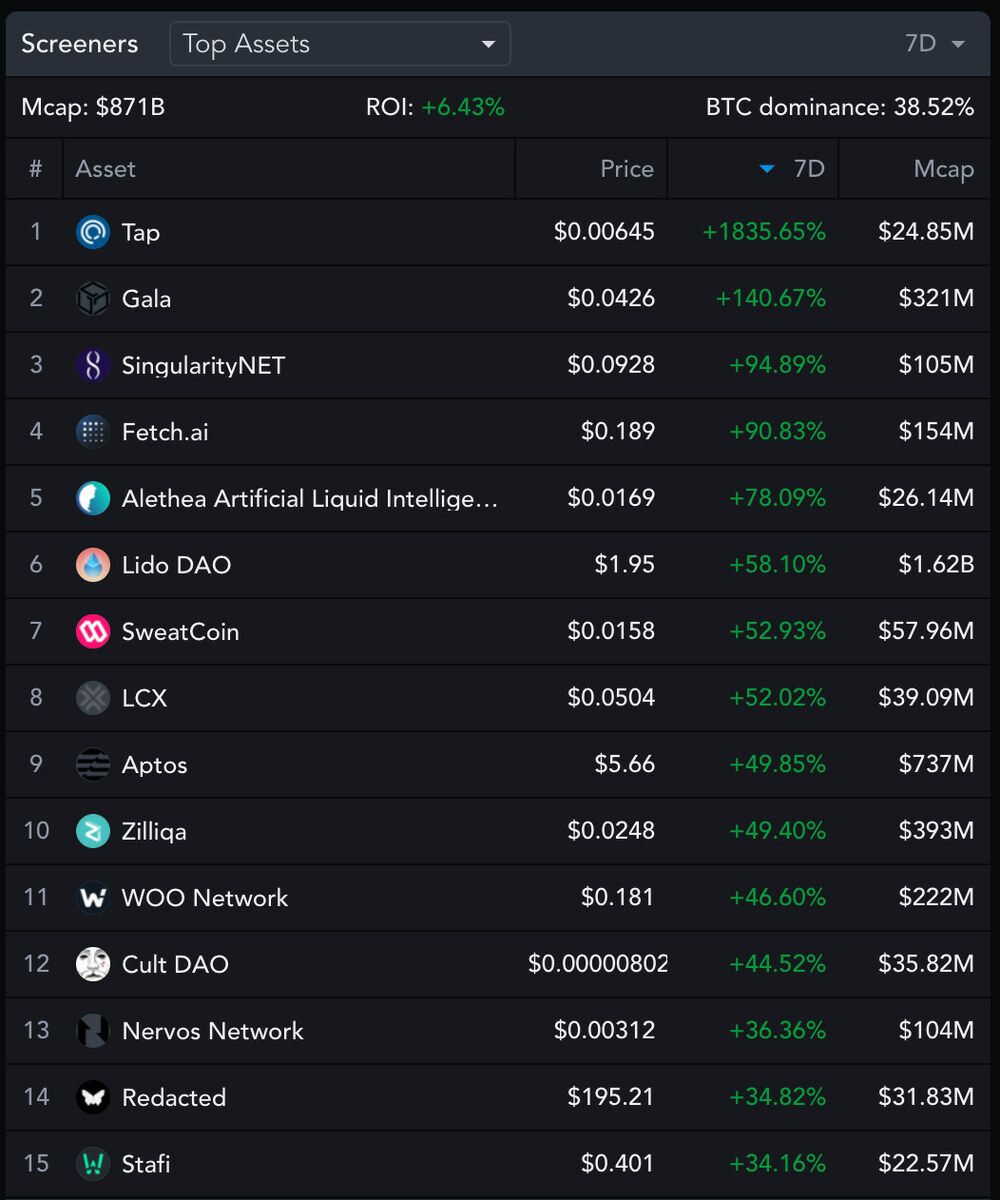Open SingularityNET asset details
The width and height of the screenshot is (1000, 1200).
point(203,365)
